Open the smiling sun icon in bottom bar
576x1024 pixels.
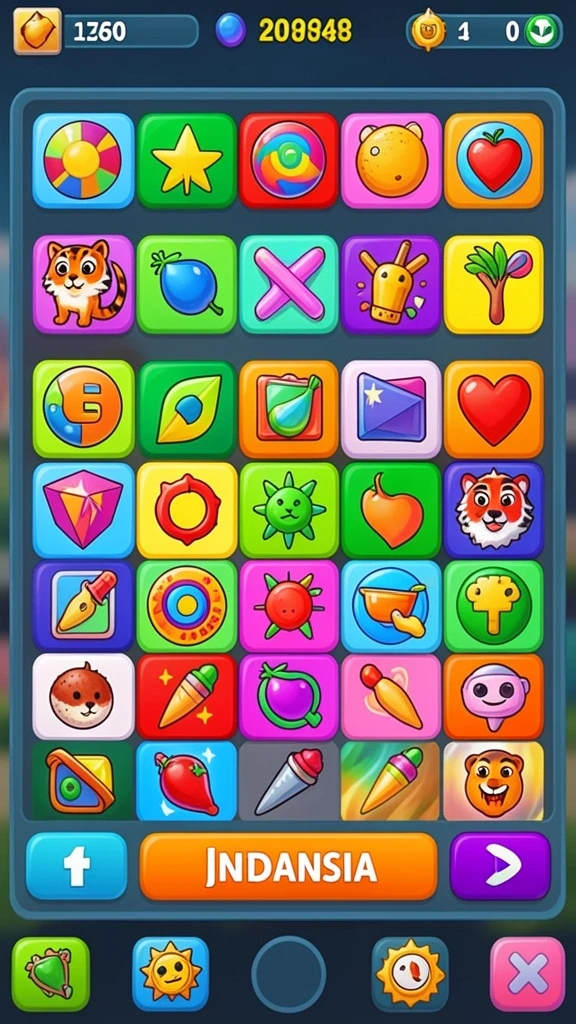pyautogui.click(x=170, y=974)
